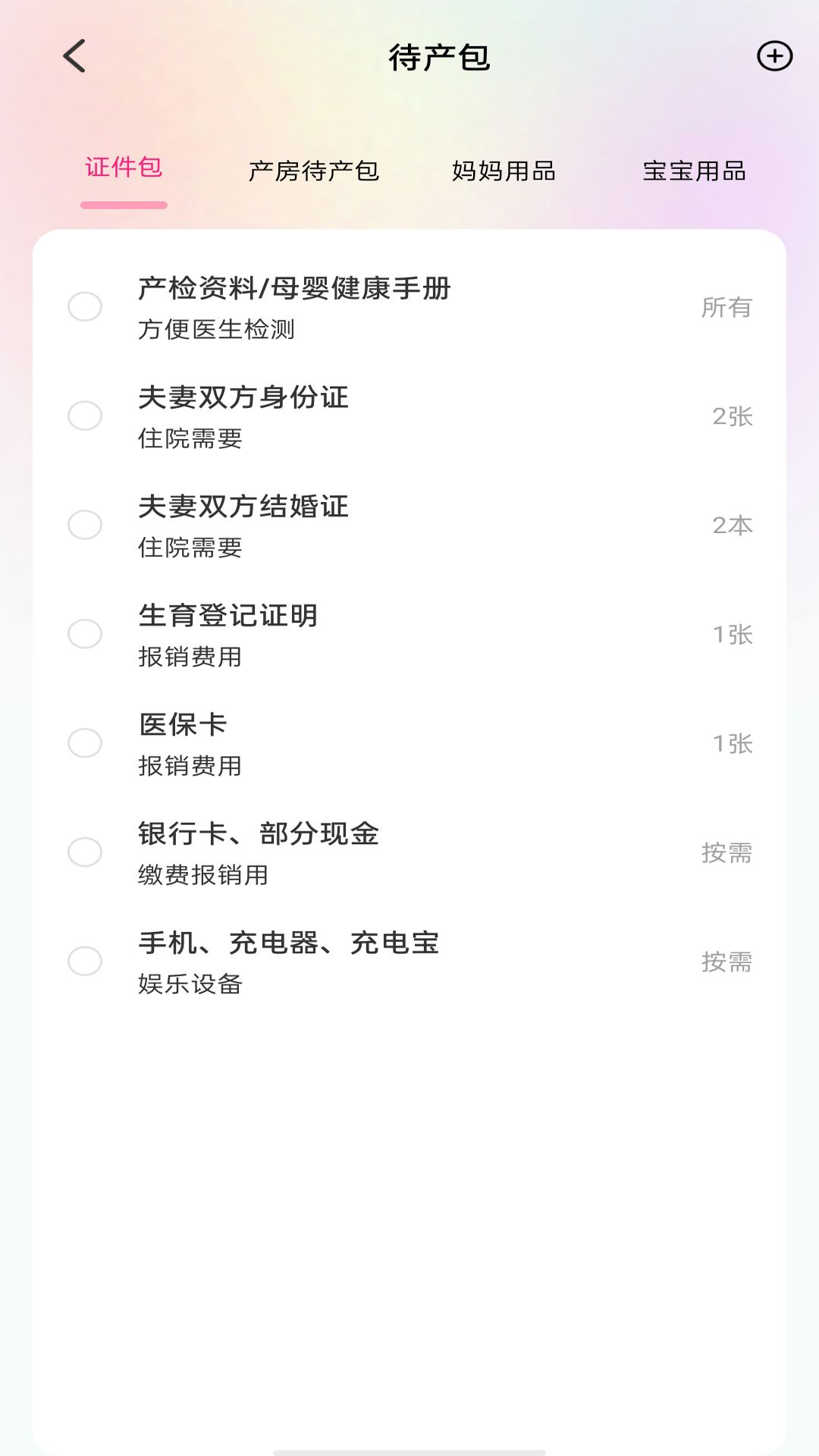
Task: Check off 手机、充电器、充电宝
Action: [x=85, y=962]
